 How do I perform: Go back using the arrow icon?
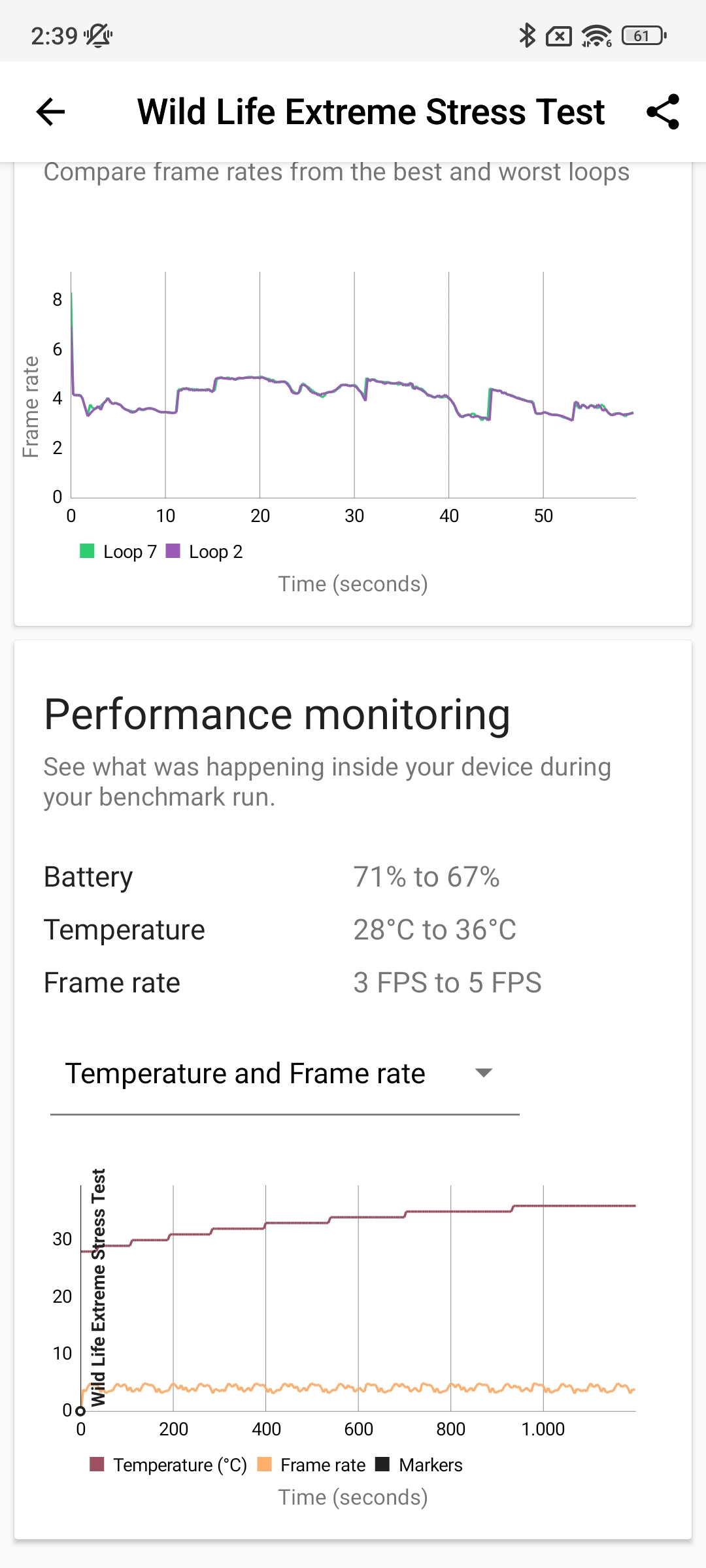(50, 112)
